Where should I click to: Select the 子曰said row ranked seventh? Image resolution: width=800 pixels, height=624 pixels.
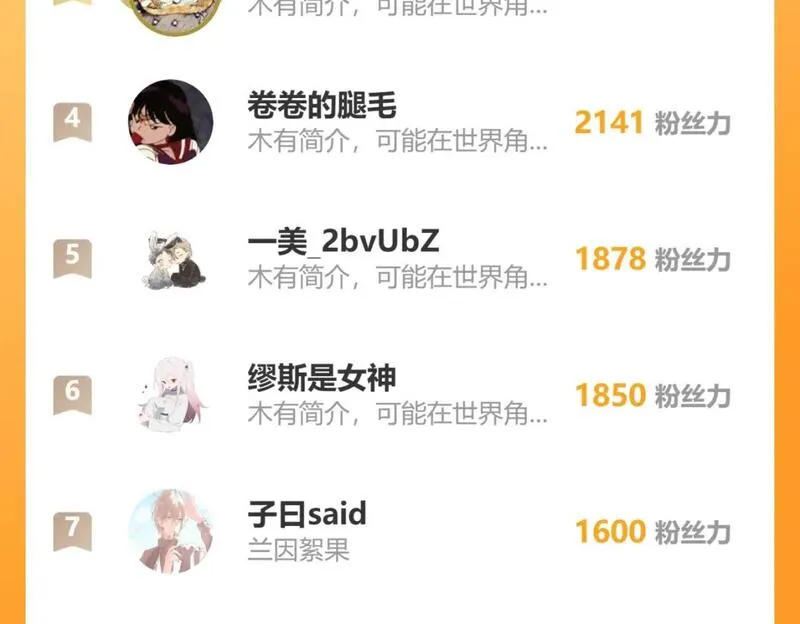coord(399,531)
